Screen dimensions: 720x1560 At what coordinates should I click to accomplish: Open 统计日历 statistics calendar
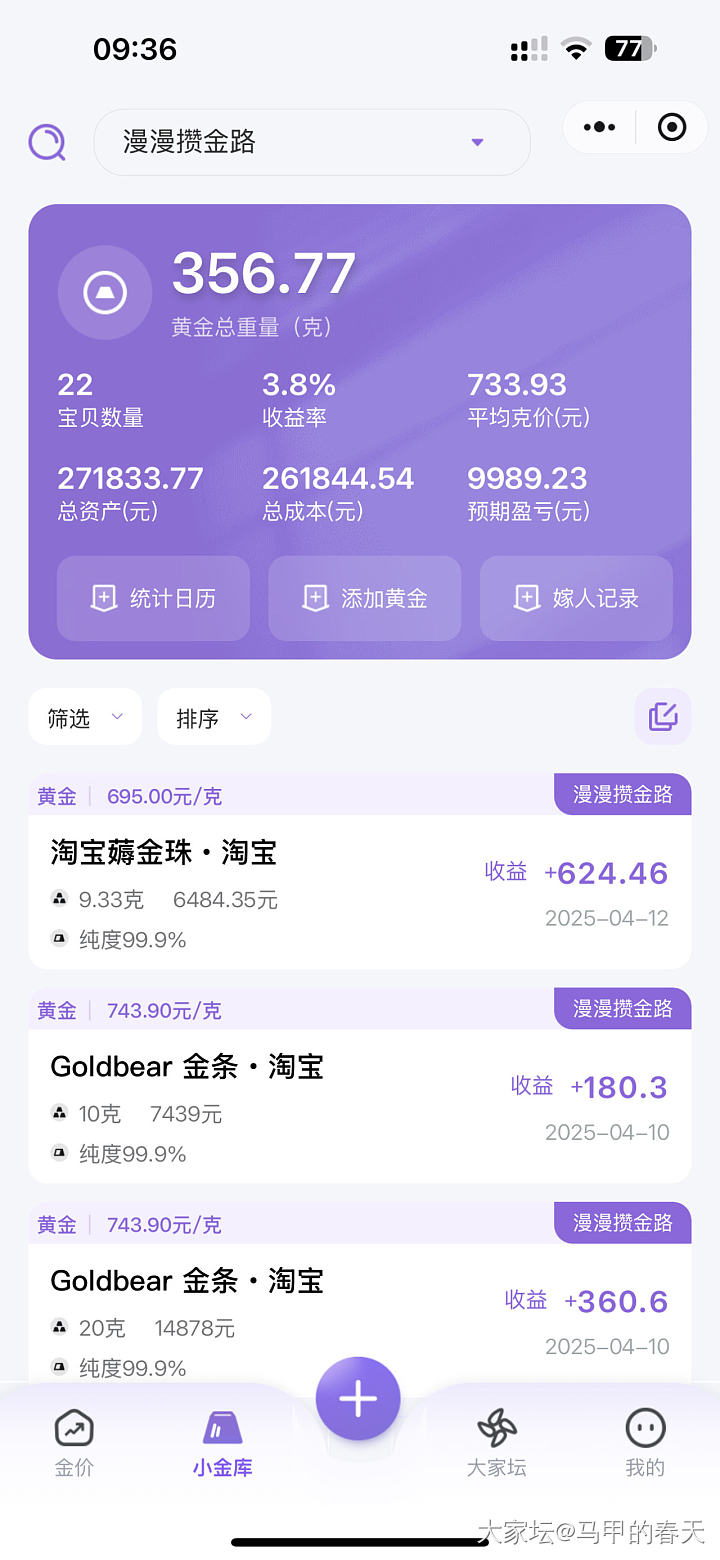pos(153,598)
